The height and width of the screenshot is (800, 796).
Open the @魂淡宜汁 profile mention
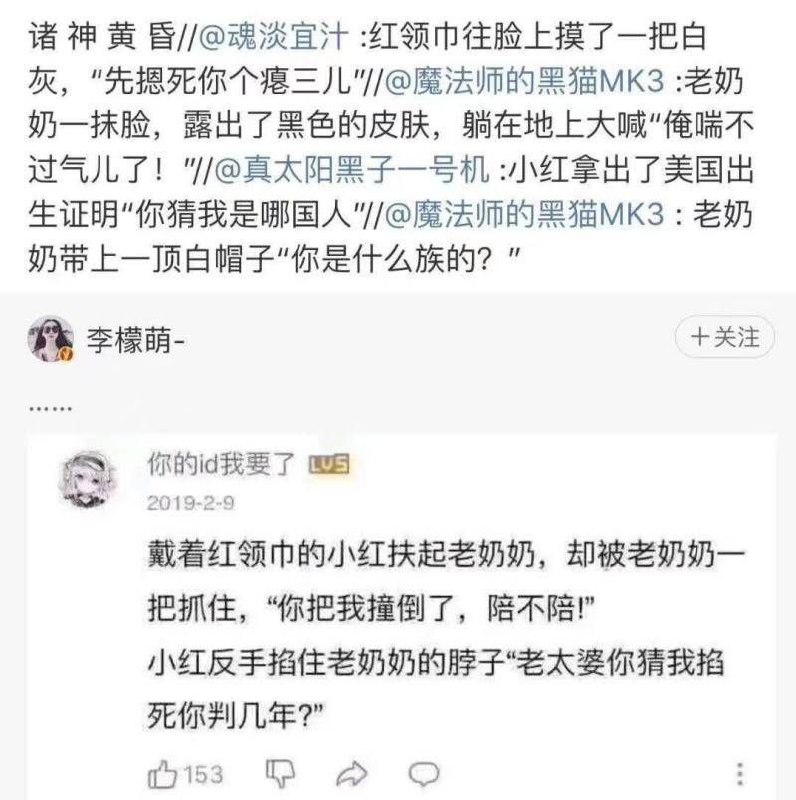[275, 40]
